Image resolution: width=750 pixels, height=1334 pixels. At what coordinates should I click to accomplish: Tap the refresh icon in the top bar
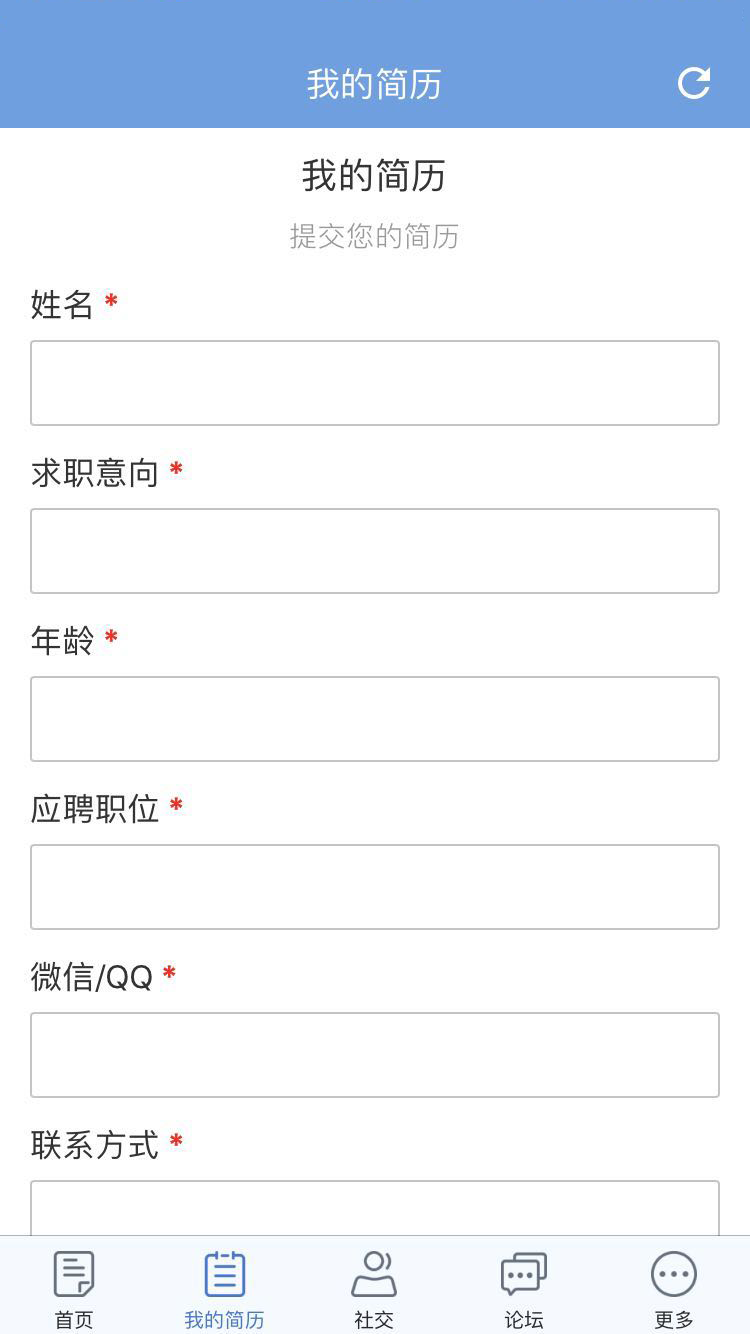695,84
